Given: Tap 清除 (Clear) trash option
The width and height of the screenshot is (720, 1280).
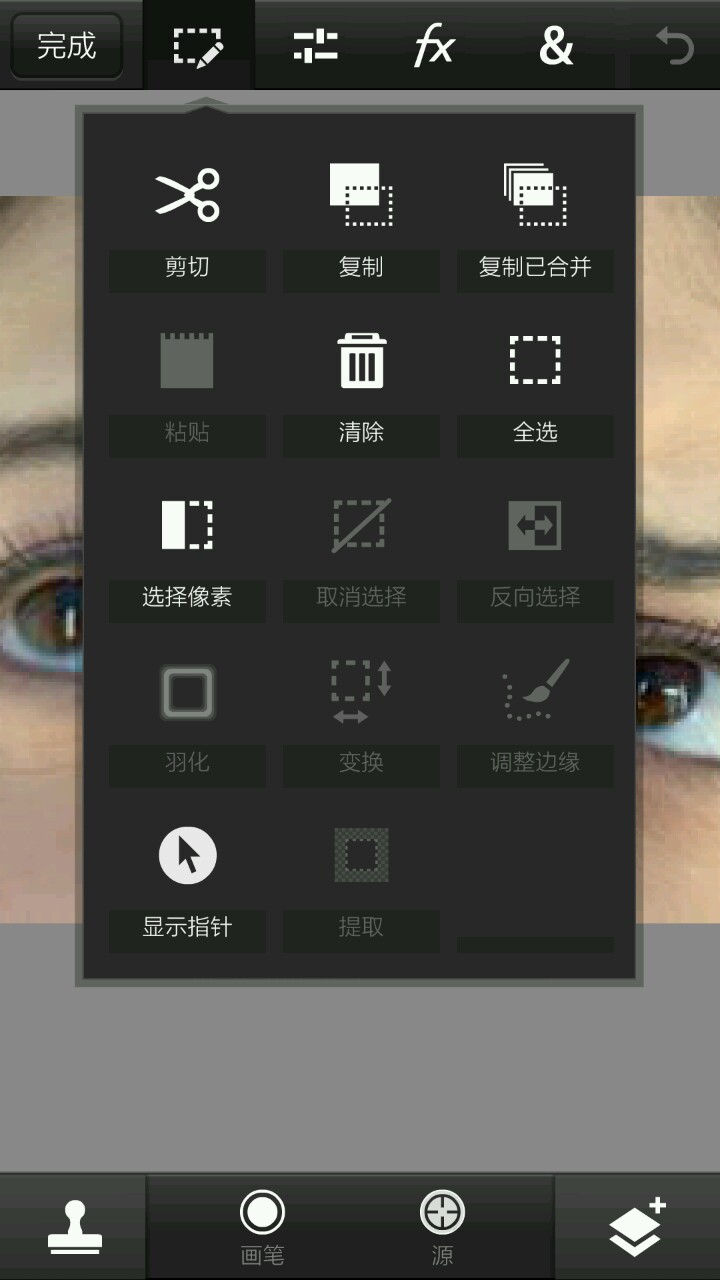Looking at the screenshot, I should 361,388.
